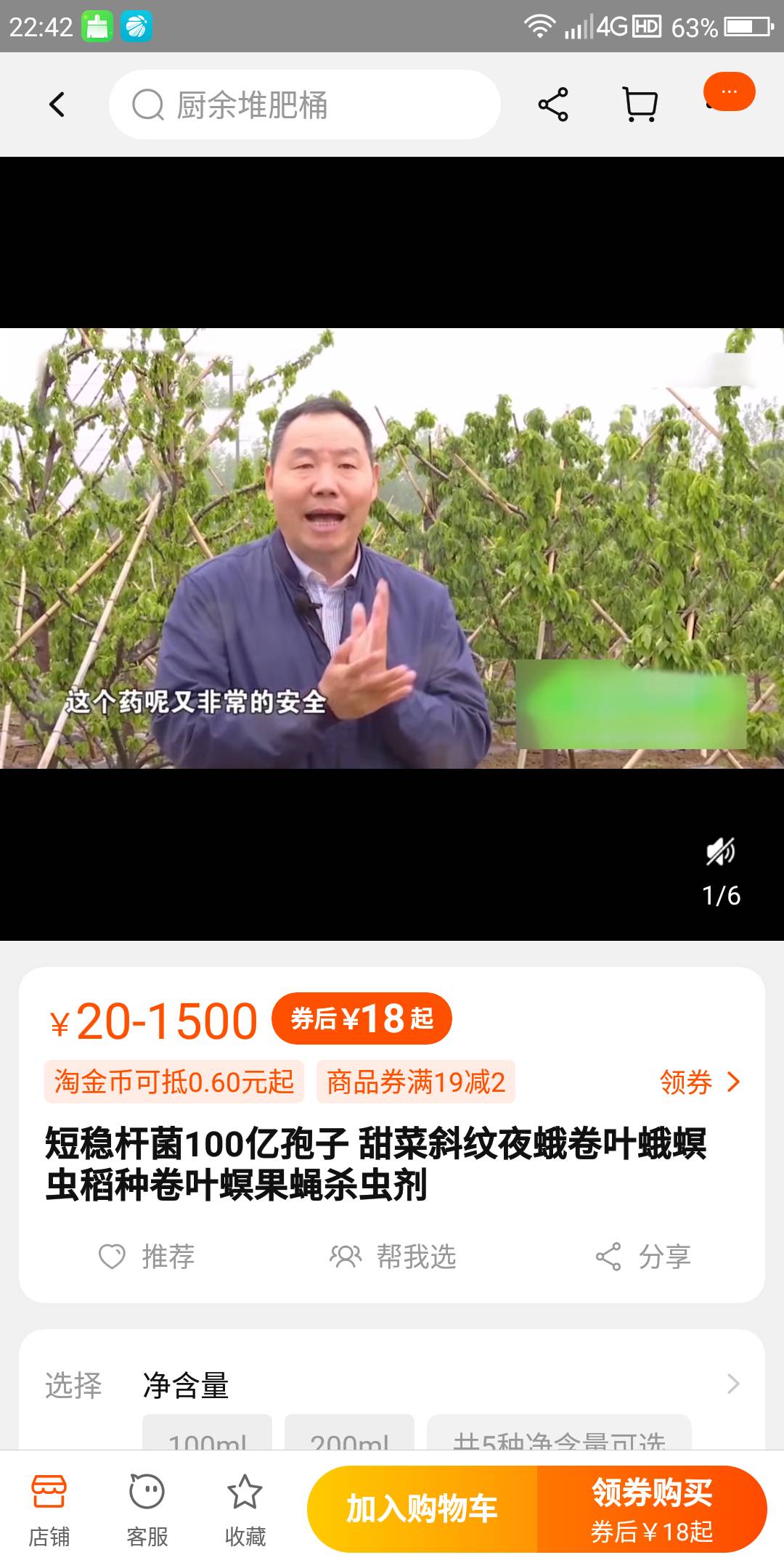The image size is (784, 1568).
Task: Open the search box with 厨余堆肥桶
Action: [x=305, y=105]
